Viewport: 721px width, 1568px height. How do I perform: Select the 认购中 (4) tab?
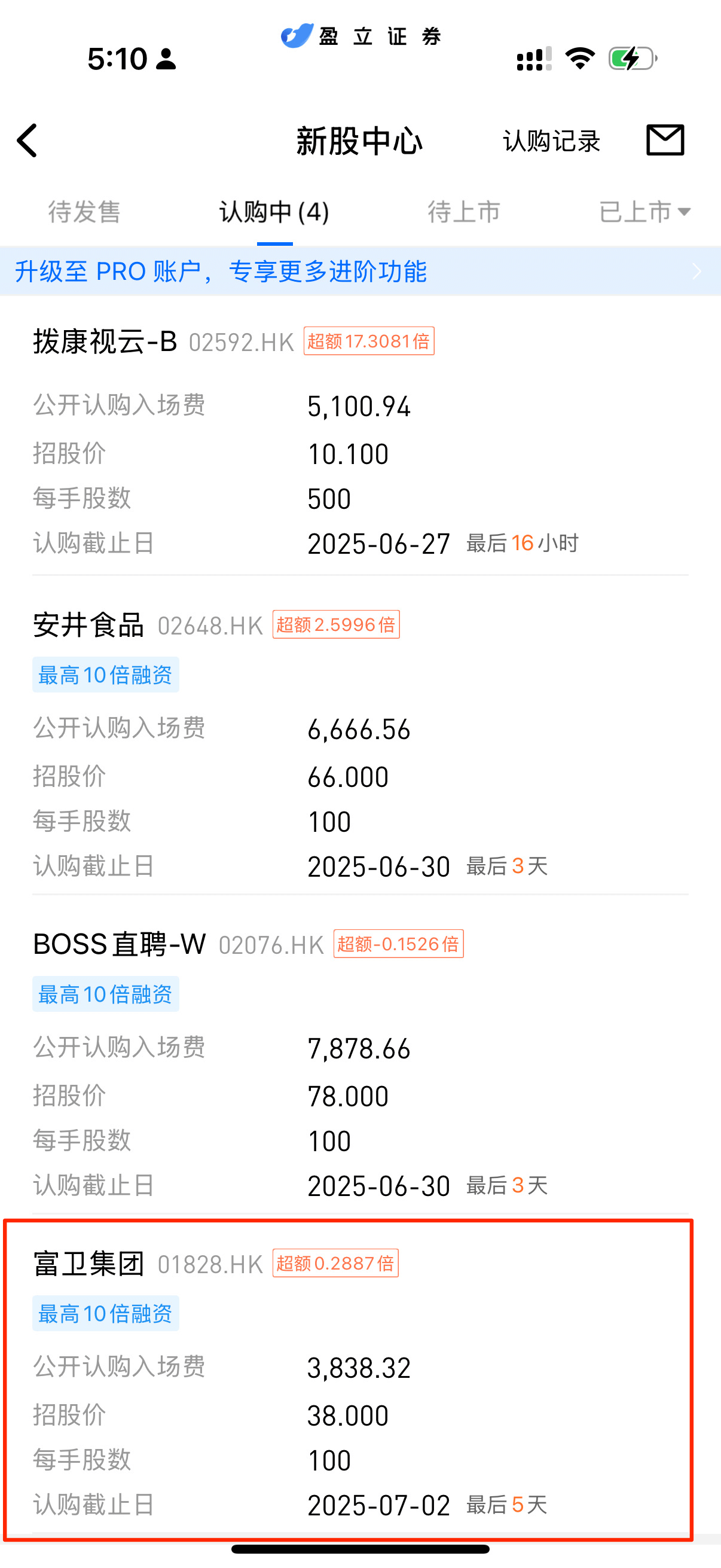[x=274, y=212]
